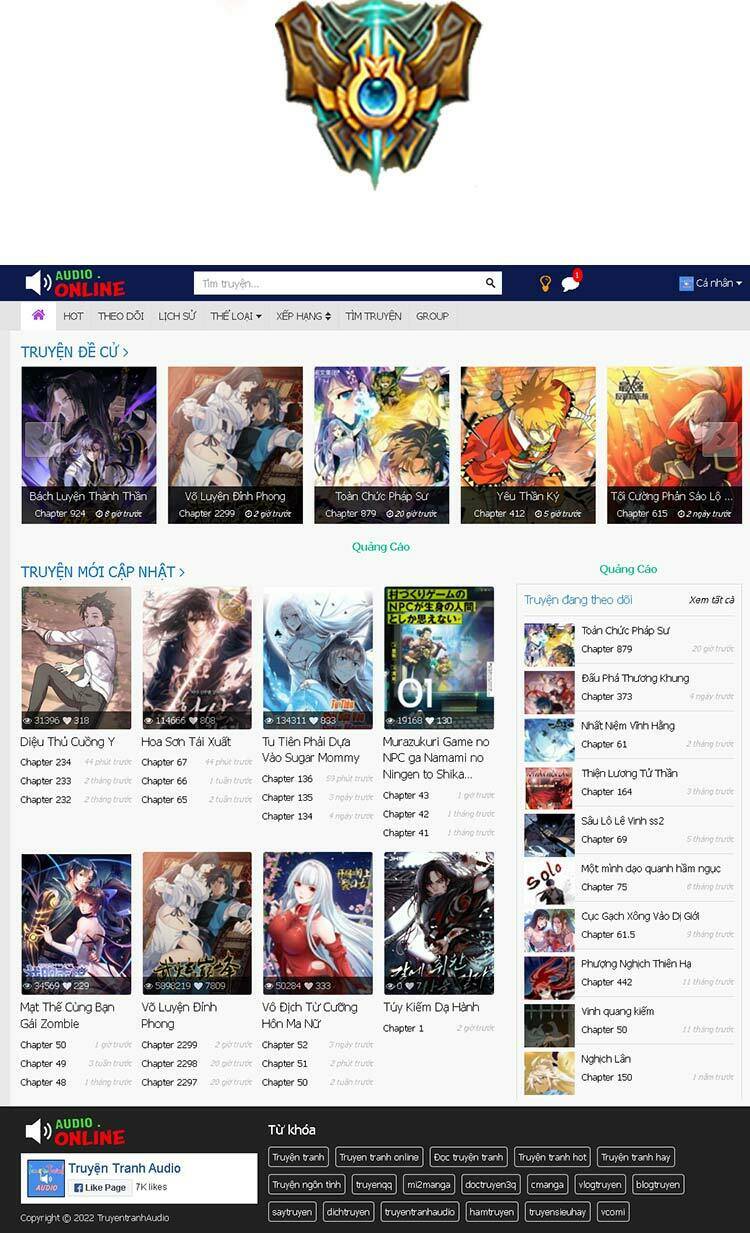Image resolution: width=750 pixels, height=1233 pixels.
Task: Like the Truyện Tranh Audio Facebook page
Action: pos(100,1187)
